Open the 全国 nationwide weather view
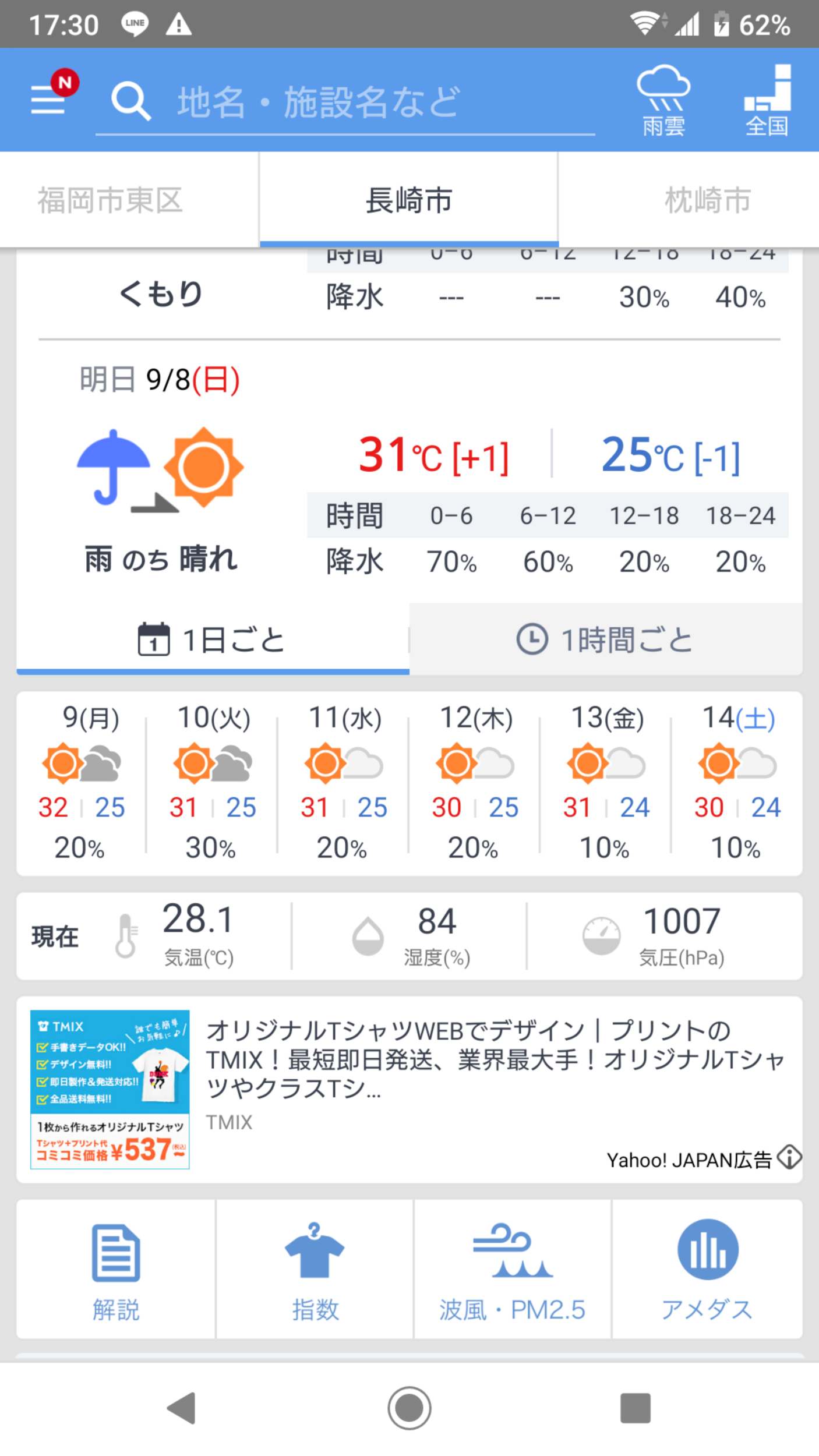This screenshot has height=1456, width=819. click(767, 100)
